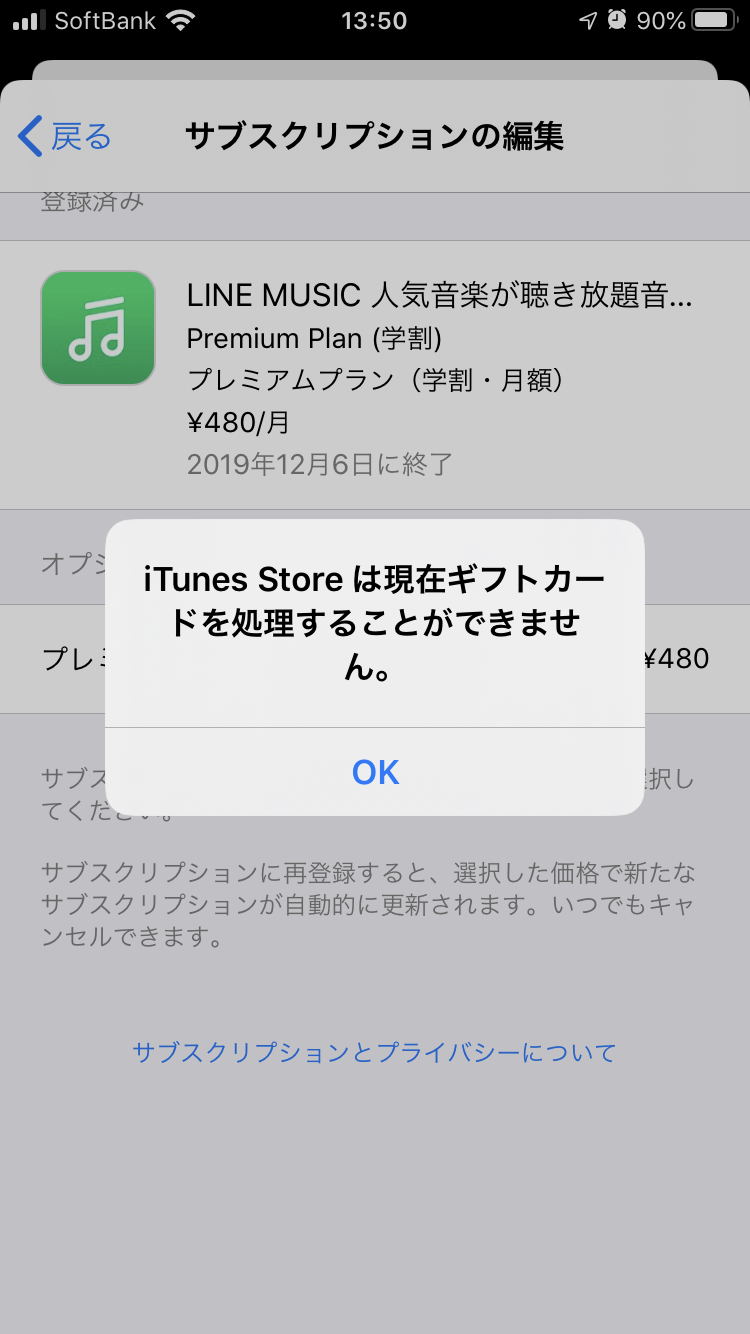Open サブスクリプションとプライバシーについて link
This screenshot has width=750, height=1334.
pyautogui.click(x=374, y=1052)
